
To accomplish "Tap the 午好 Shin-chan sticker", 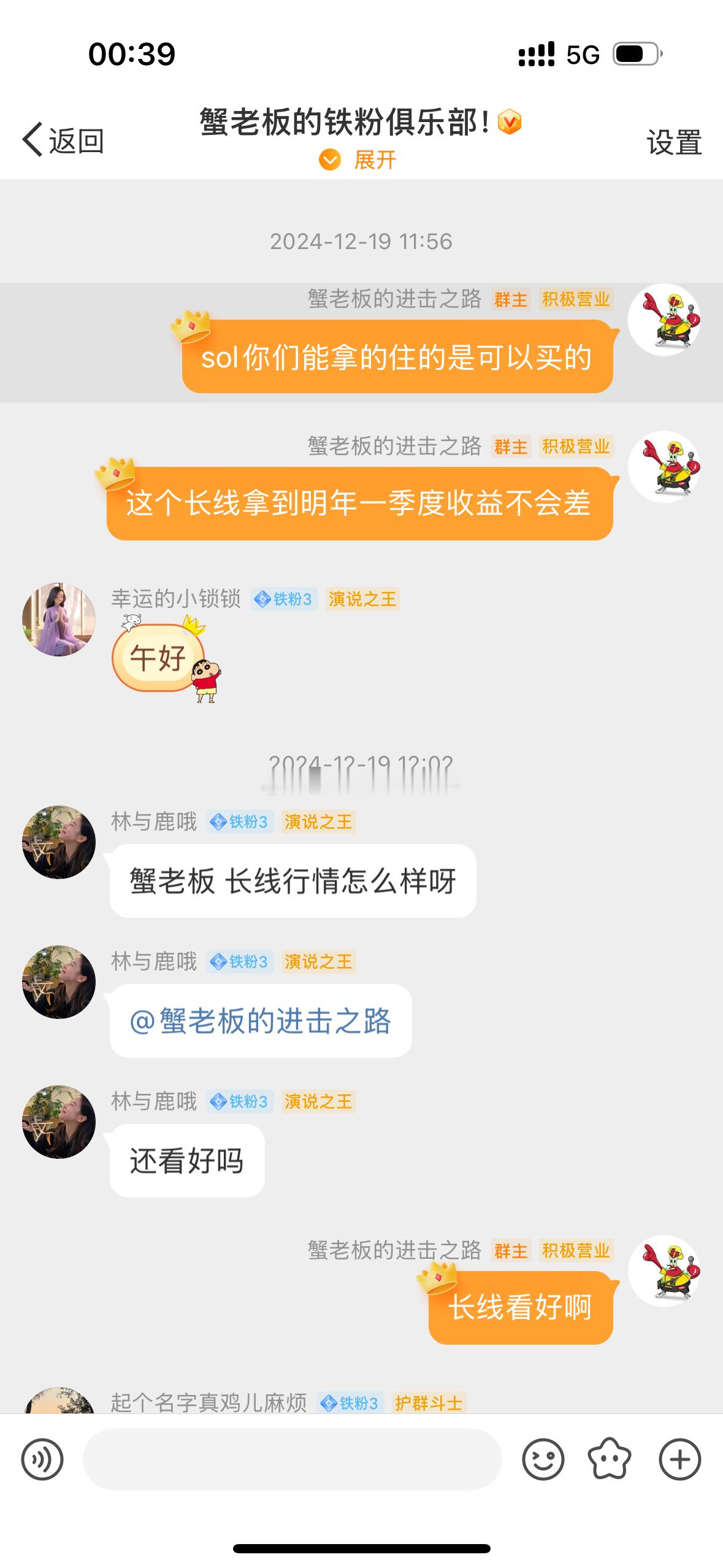I will pos(158,656).
